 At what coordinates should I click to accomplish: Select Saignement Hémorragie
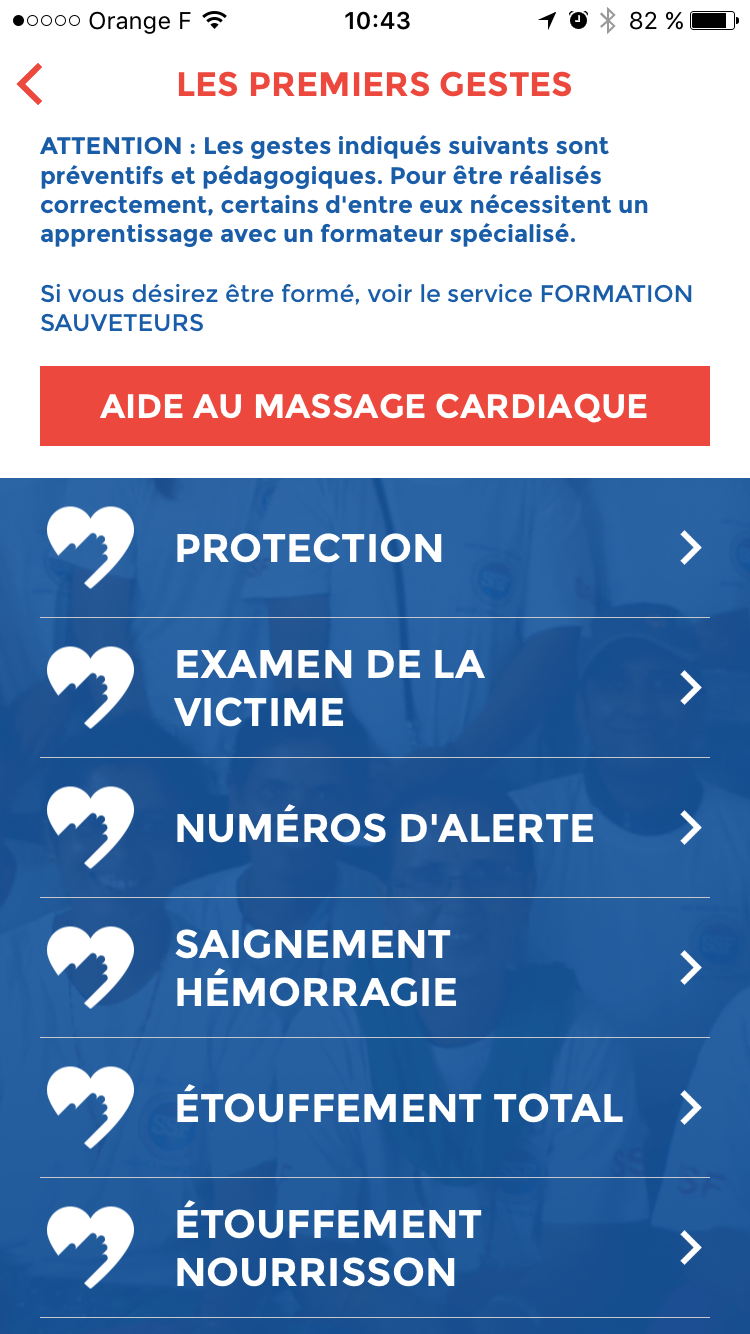pos(374,968)
